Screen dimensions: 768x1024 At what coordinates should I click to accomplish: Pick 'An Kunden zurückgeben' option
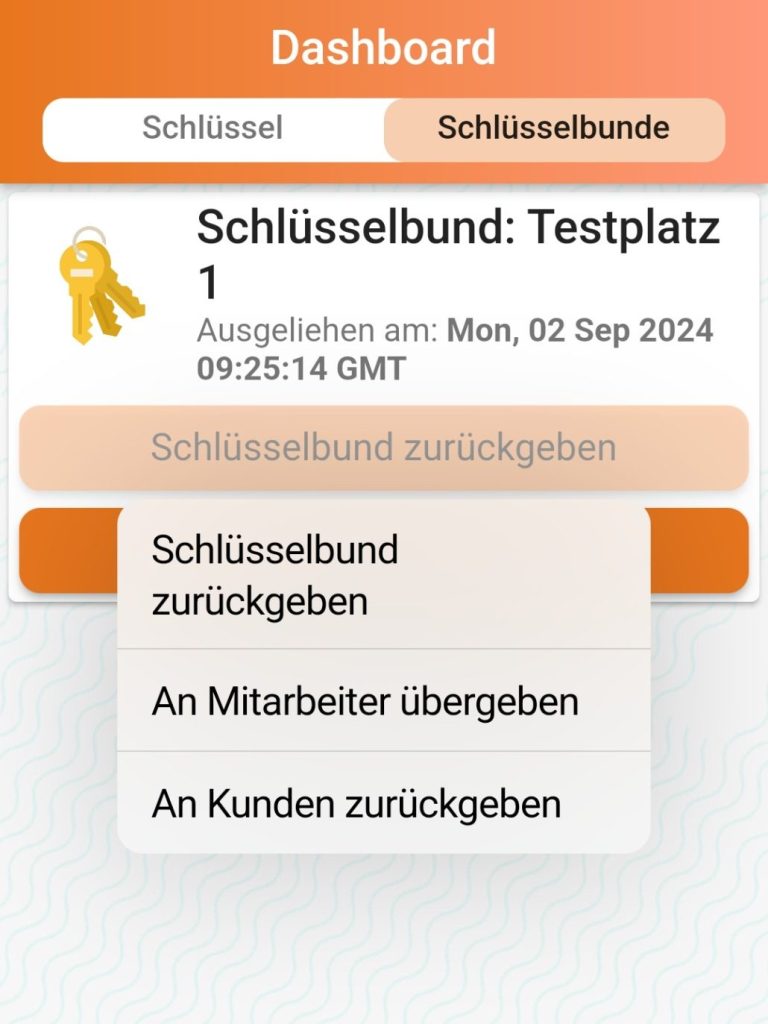click(x=383, y=803)
